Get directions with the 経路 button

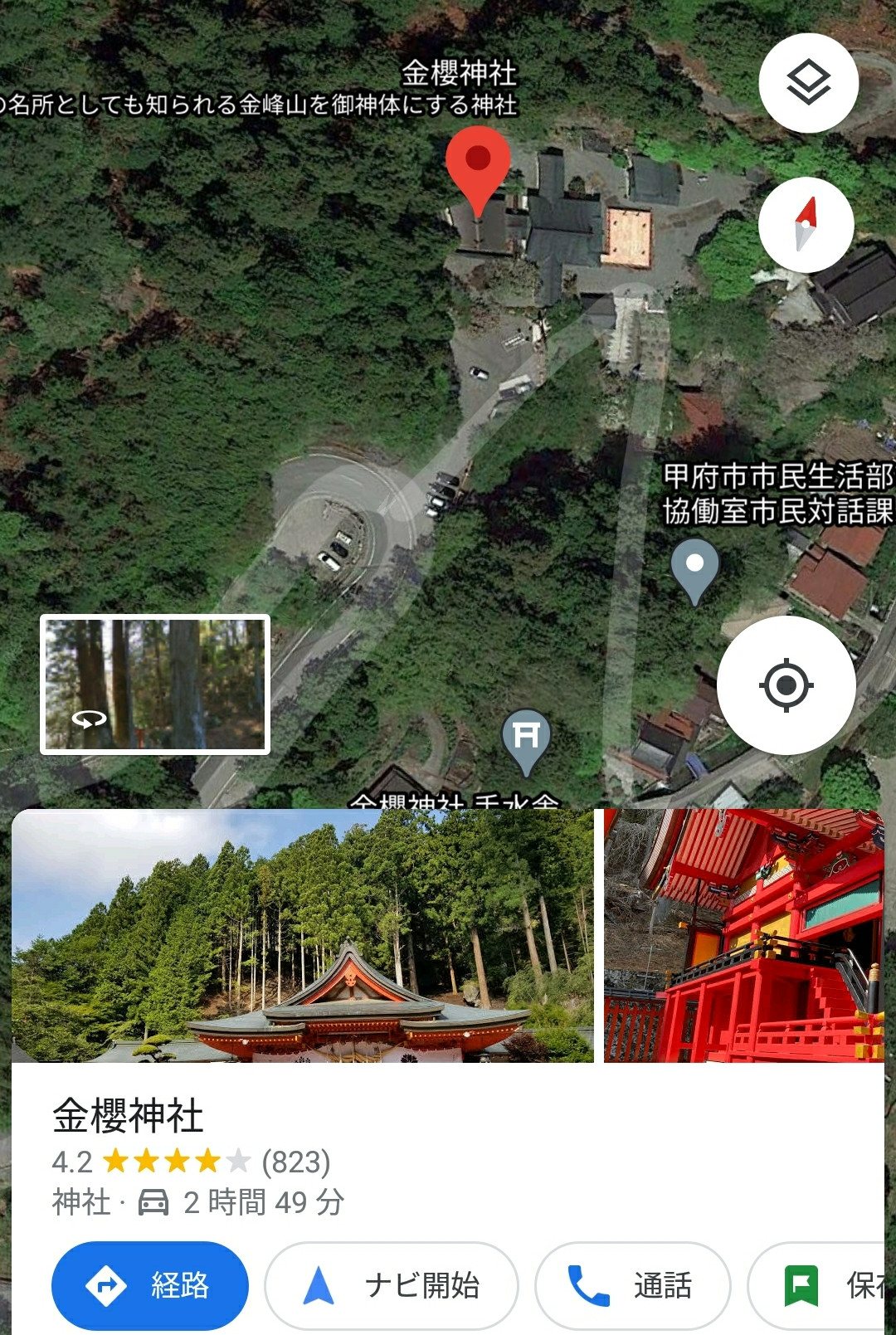150,1285
